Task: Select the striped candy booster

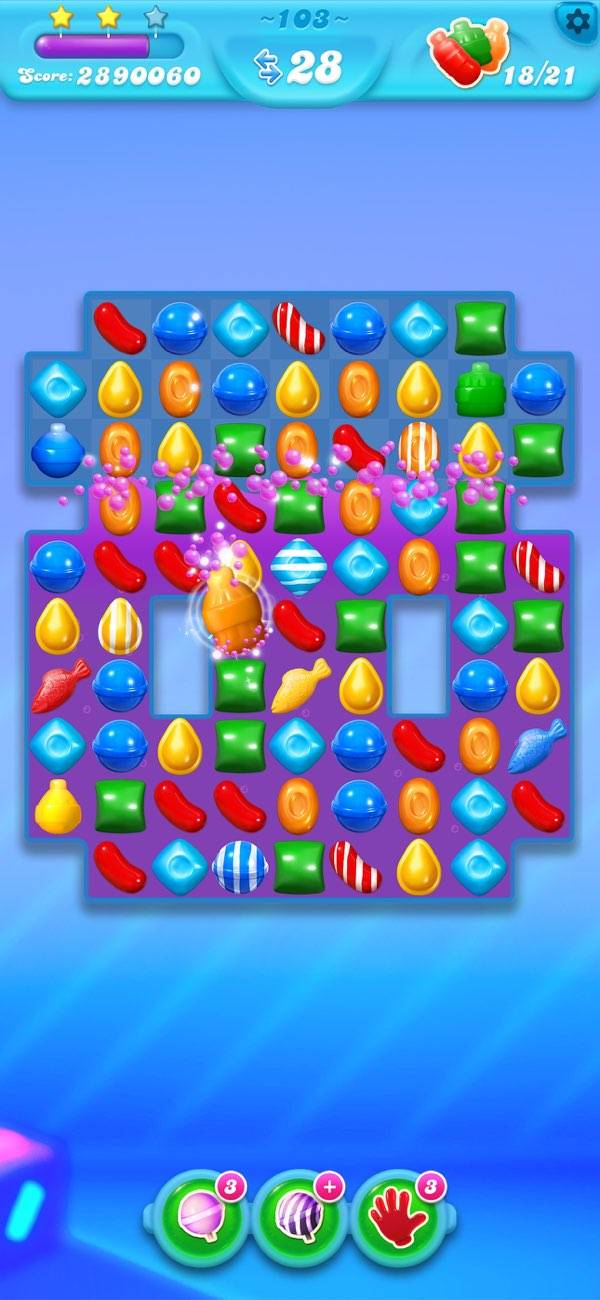Action: pyautogui.click(x=299, y=1218)
